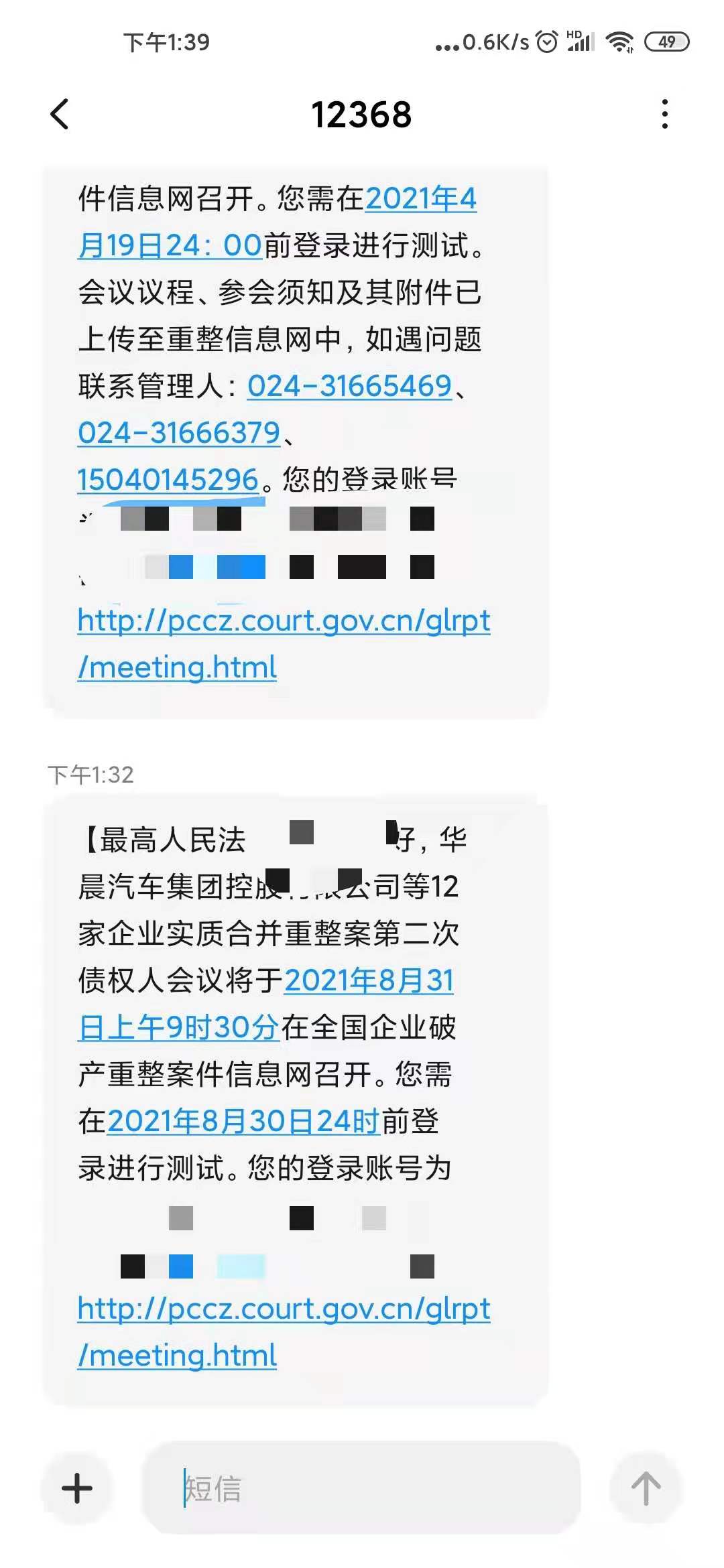Focus the 短信 message input field
Image resolution: width=724 pixels, height=1568 pixels.
click(x=362, y=1488)
